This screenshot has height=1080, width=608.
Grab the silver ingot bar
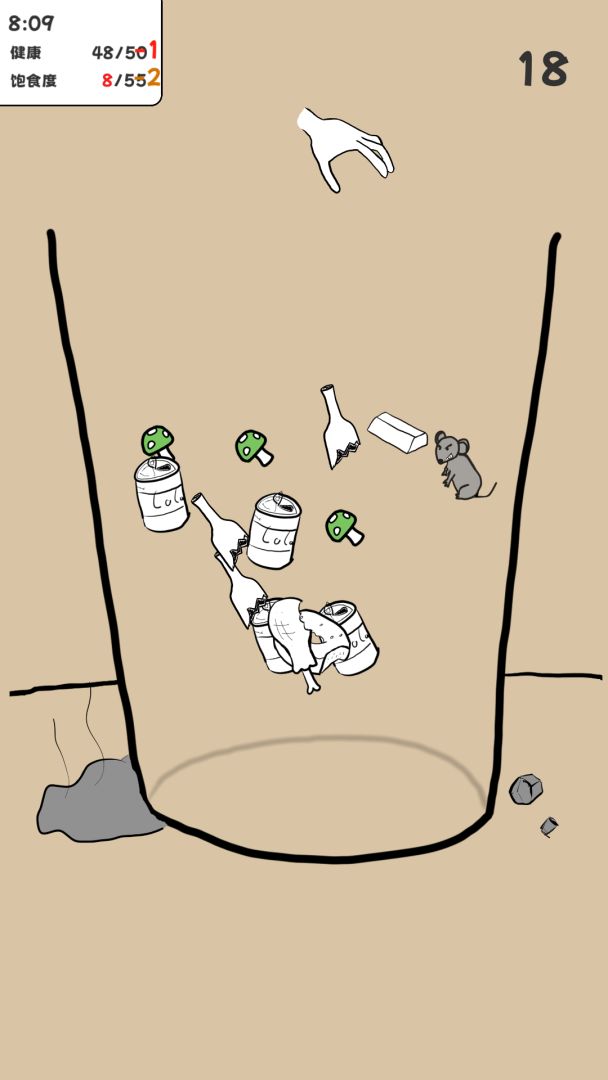click(397, 433)
